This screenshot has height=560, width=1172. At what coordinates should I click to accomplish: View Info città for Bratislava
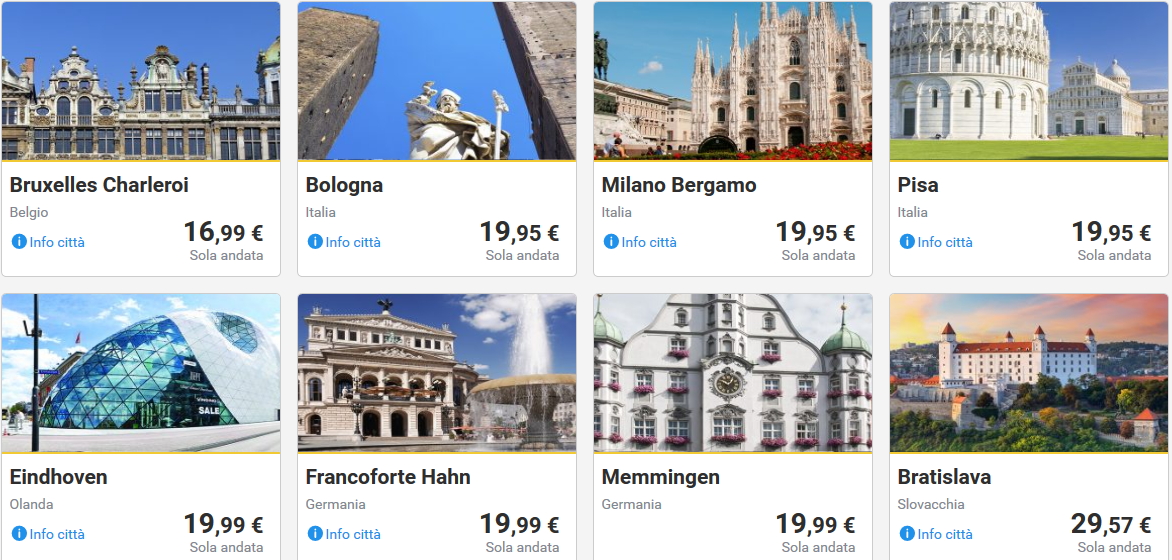(x=937, y=534)
